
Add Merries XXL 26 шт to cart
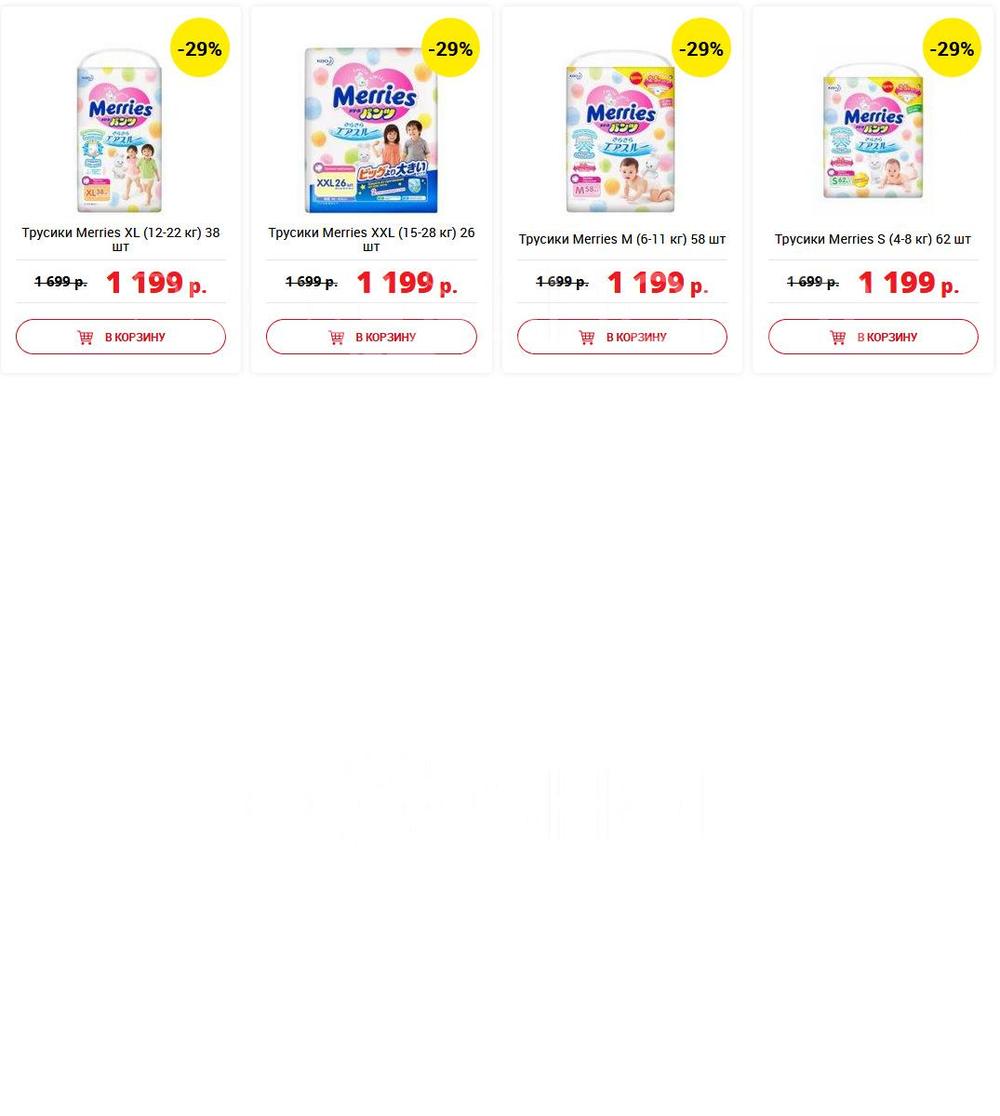point(371,337)
